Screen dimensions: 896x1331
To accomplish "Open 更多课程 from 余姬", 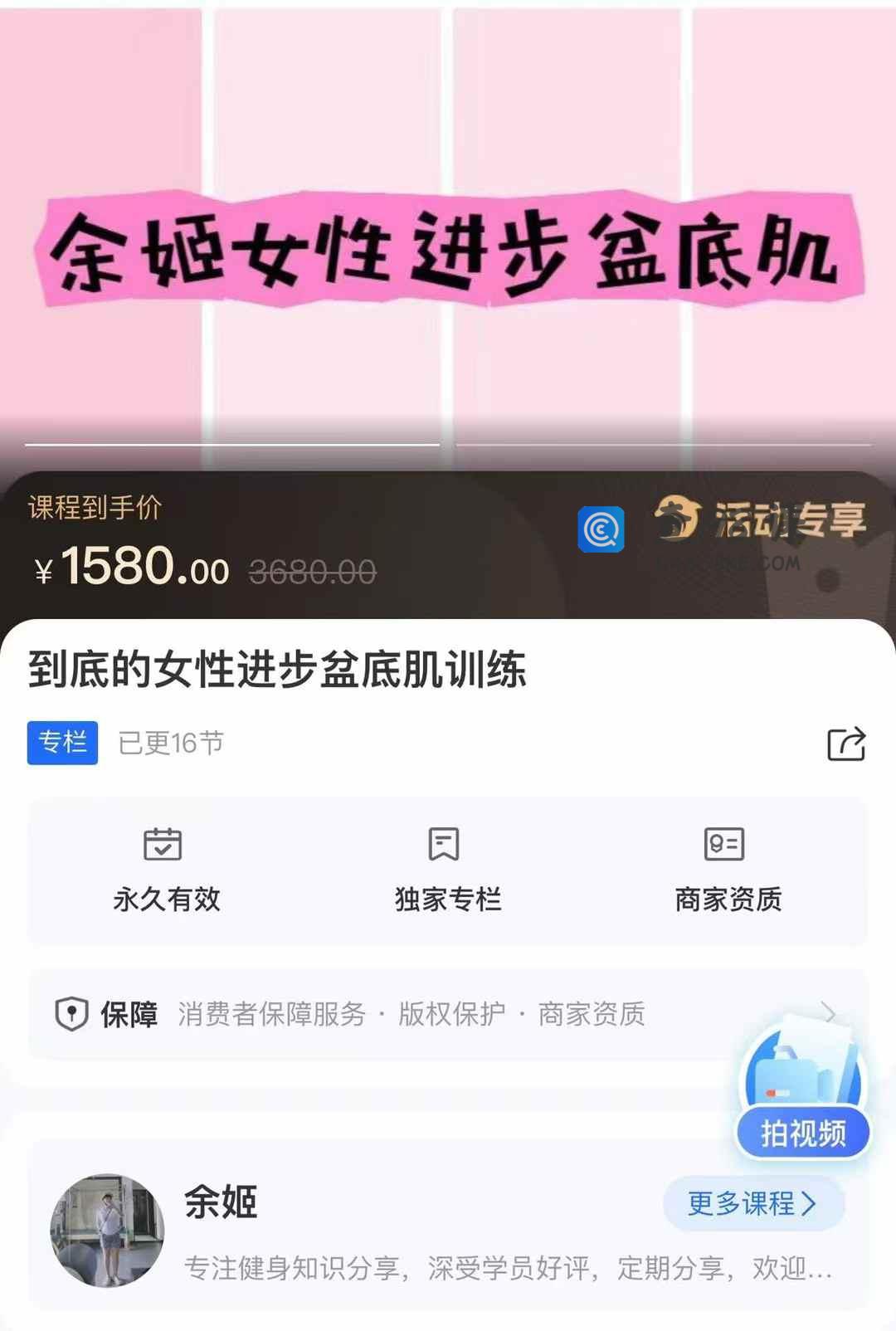I will pyautogui.click(x=752, y=1203).
